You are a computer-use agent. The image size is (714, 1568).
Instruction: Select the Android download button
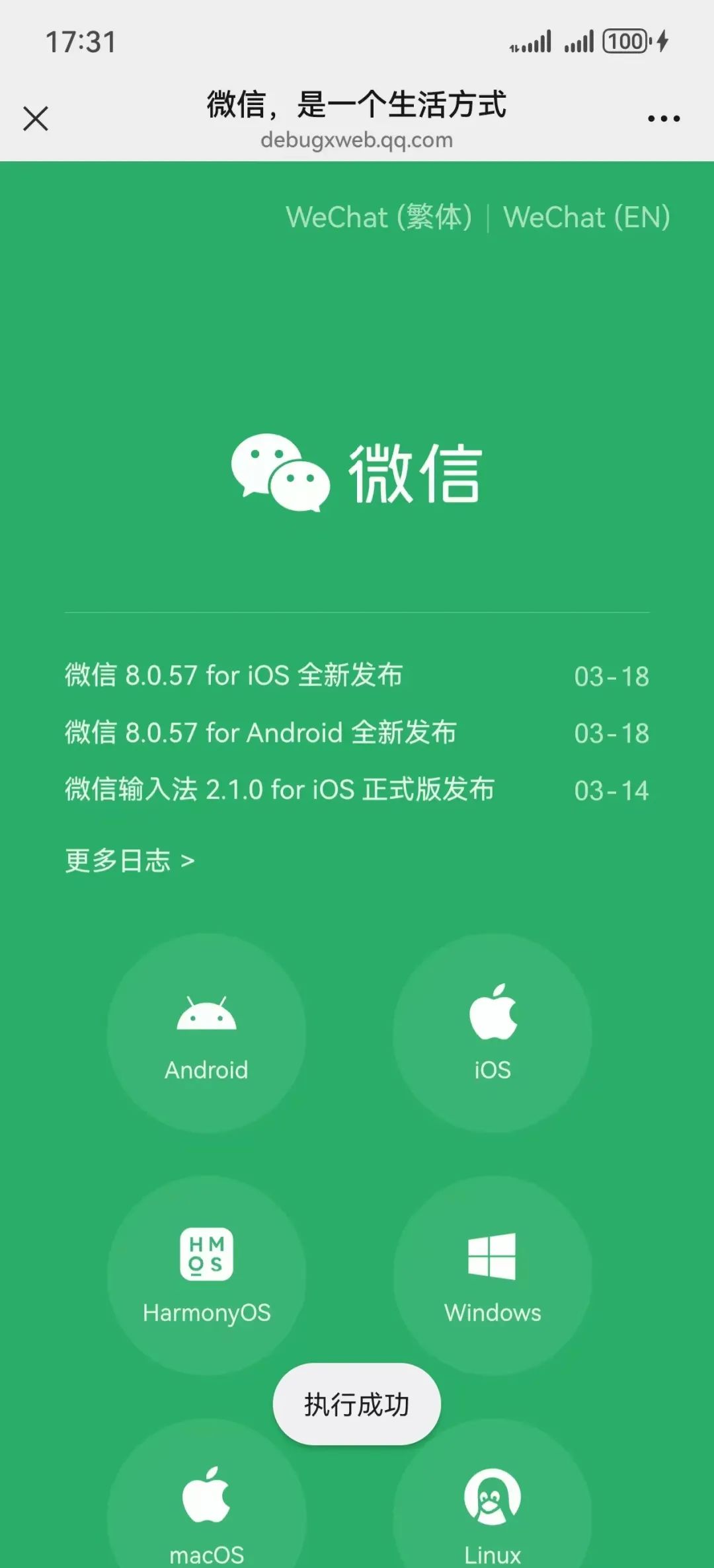[x=206, y=1032]
